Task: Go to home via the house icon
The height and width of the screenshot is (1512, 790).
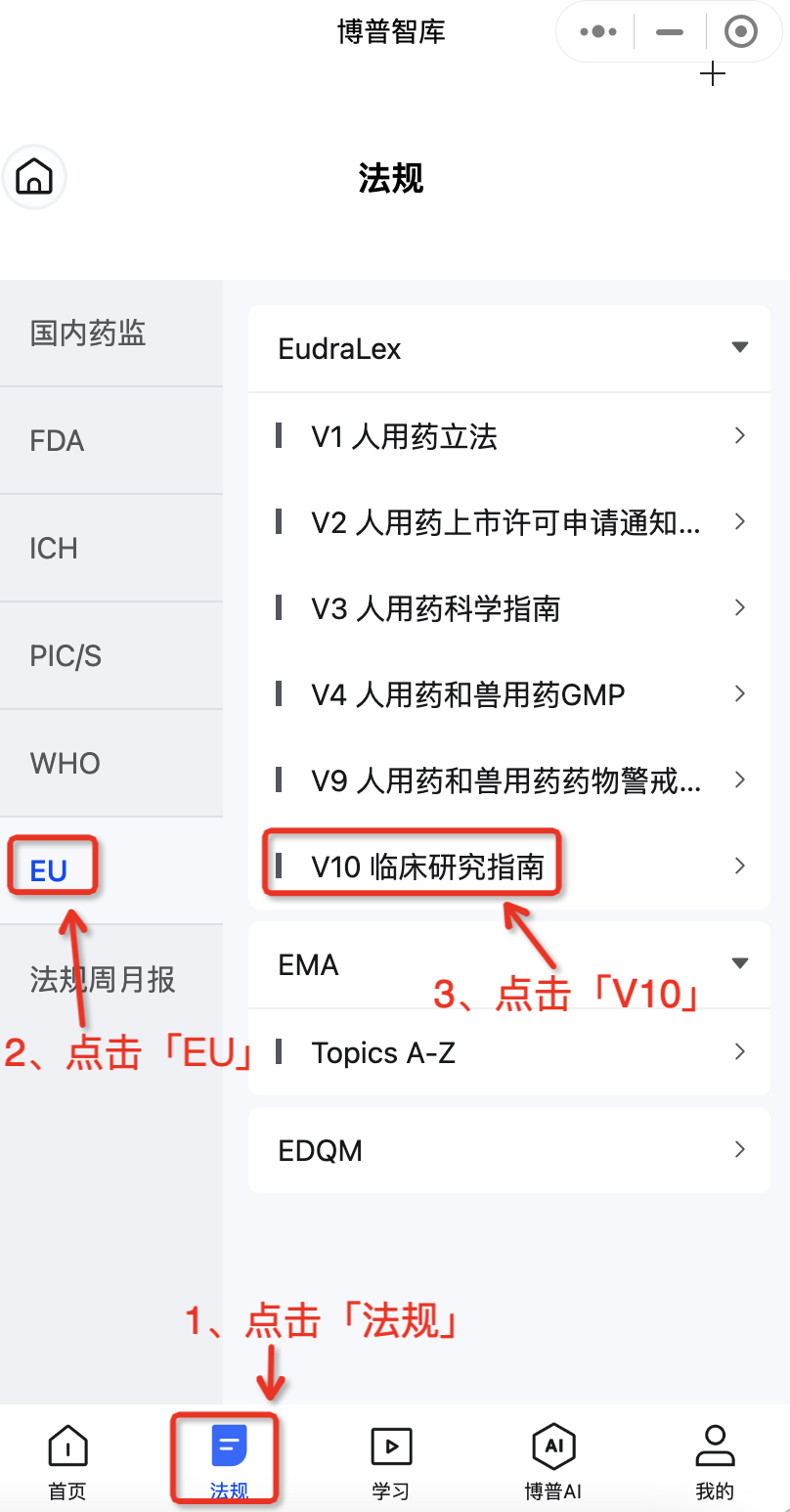Action: click(34, 178)
